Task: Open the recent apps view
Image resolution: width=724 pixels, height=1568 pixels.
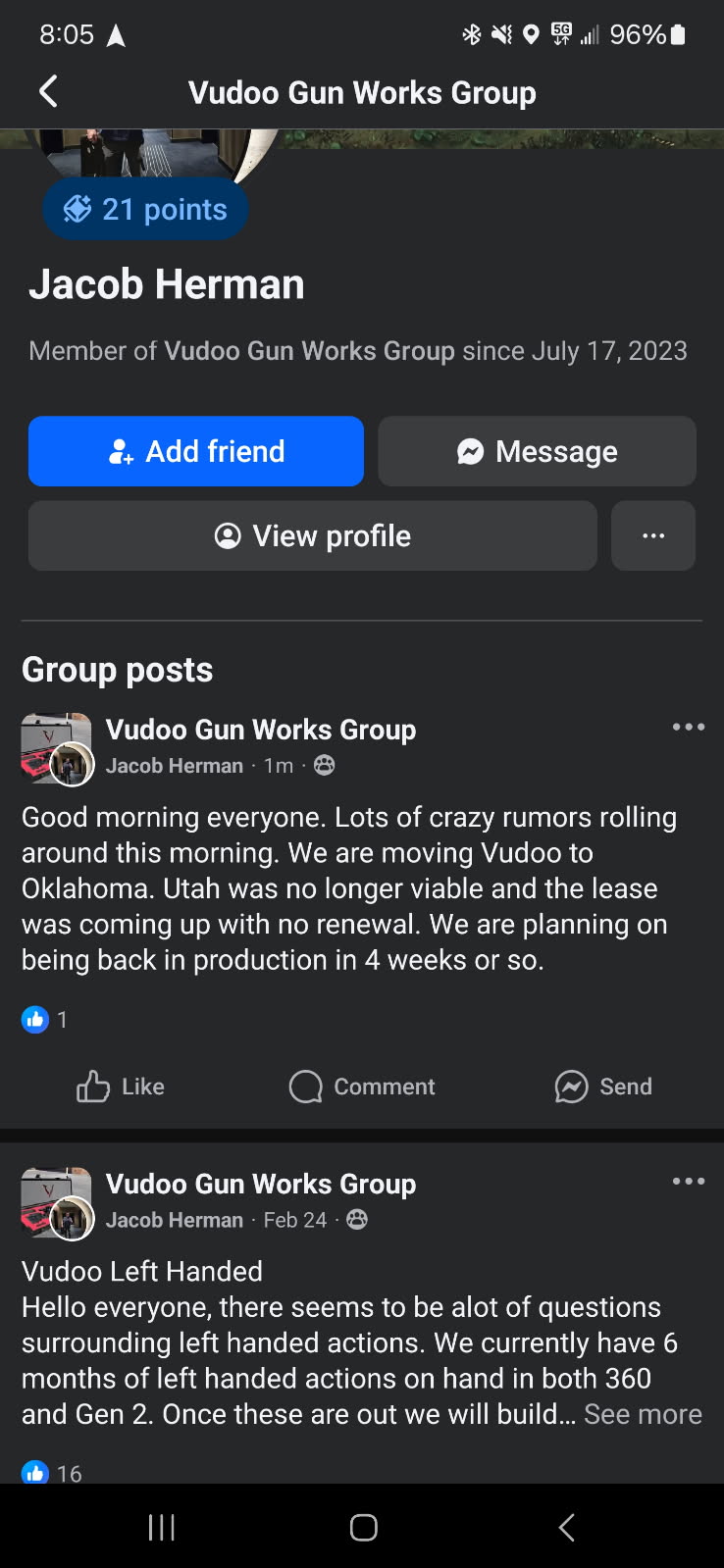Action: click(161, 1527)
